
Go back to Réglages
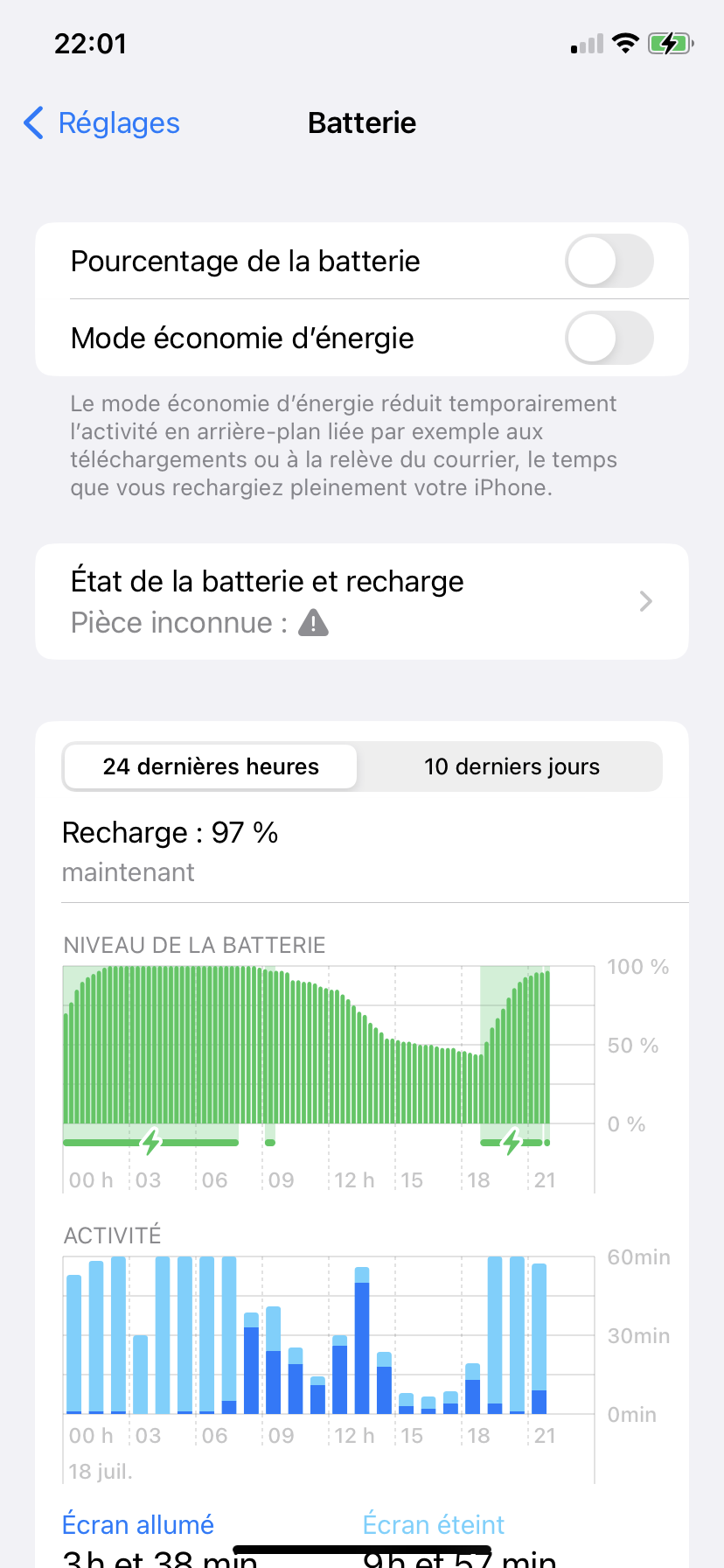point(101,123)
